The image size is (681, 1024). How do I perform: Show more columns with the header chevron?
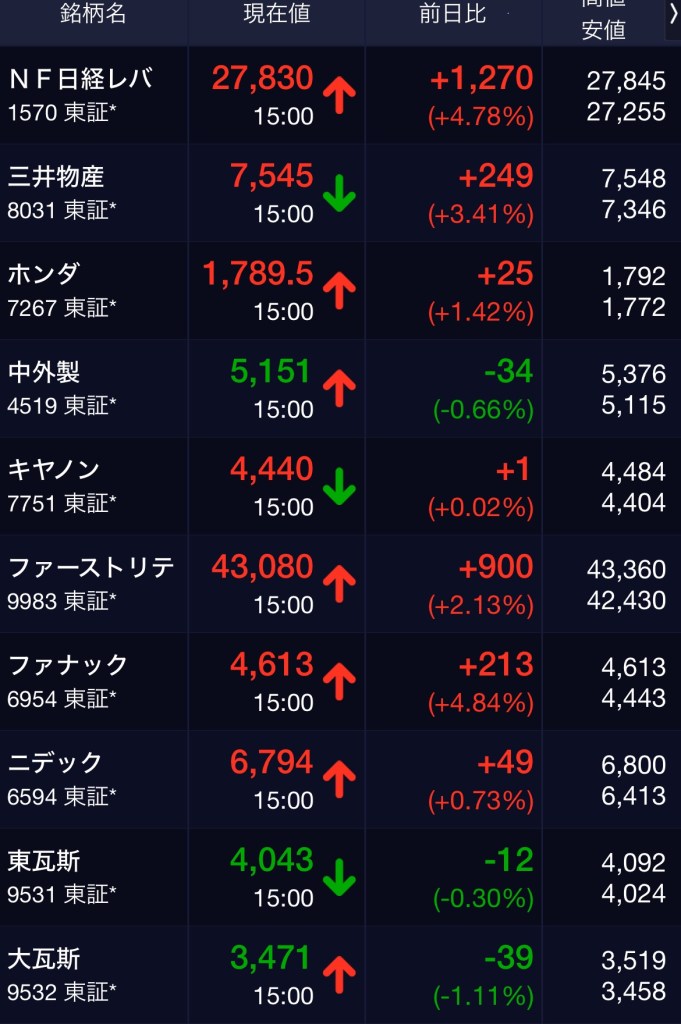(x=673, y=14)
